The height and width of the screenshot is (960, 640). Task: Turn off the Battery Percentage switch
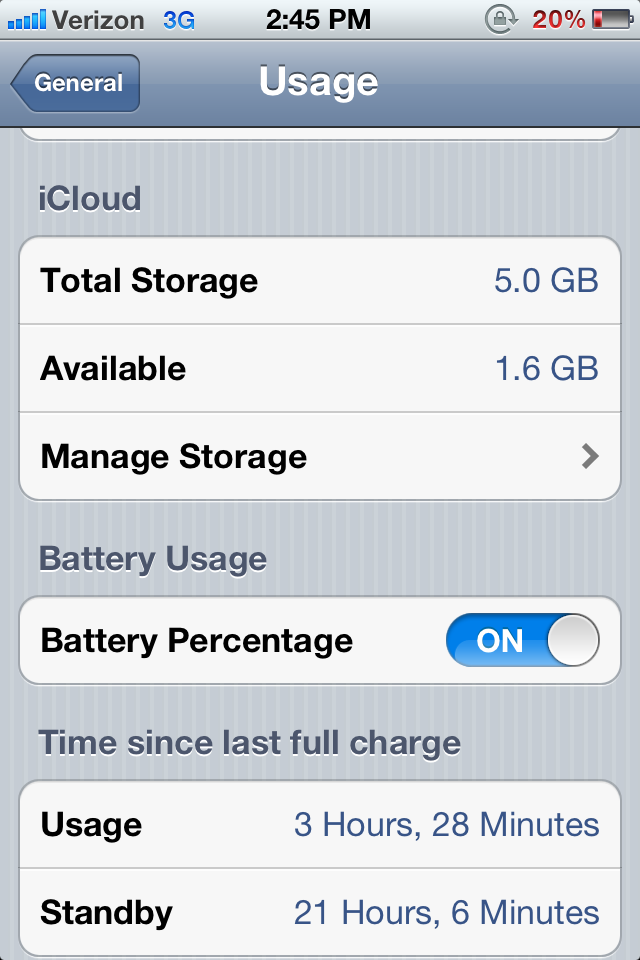coord(522,641)
